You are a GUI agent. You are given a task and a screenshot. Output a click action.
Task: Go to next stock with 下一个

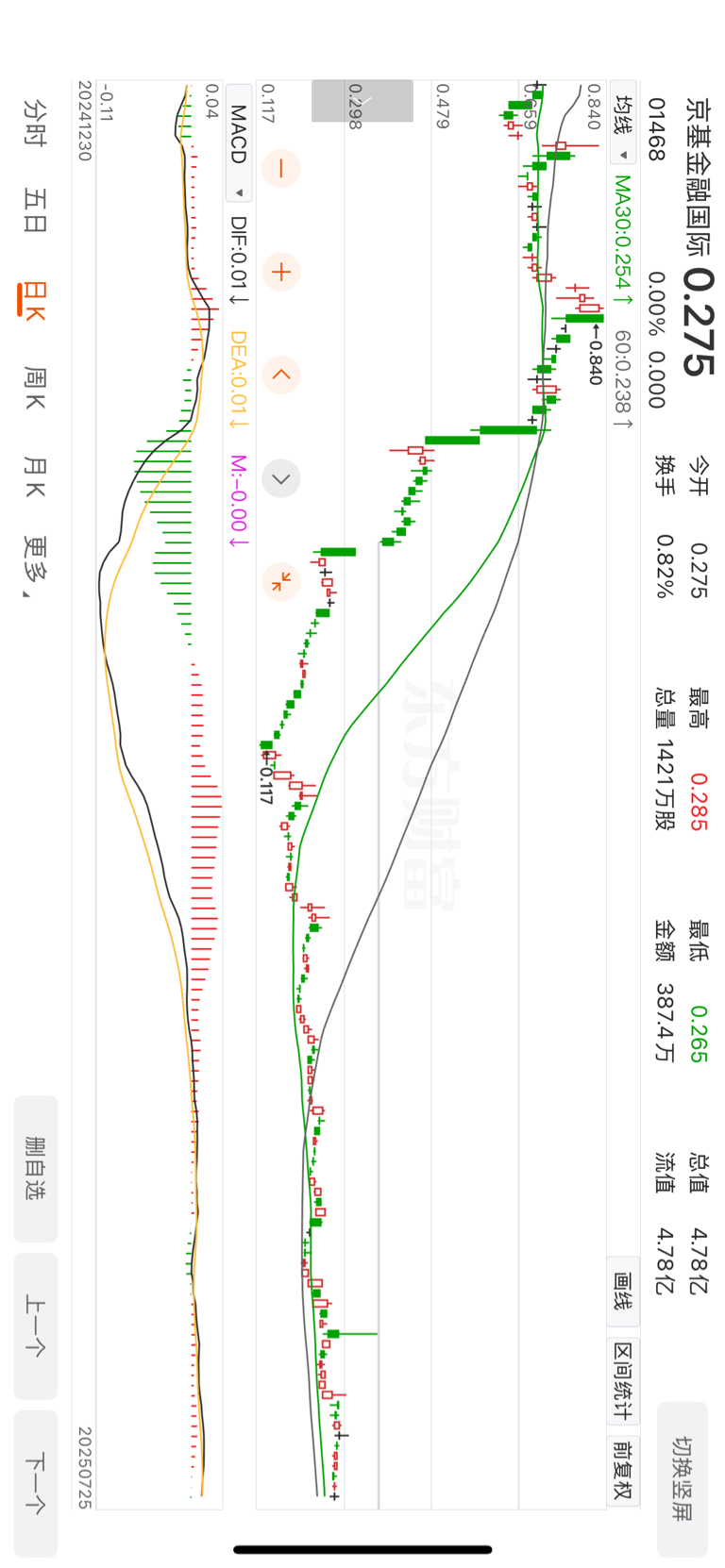coord(35,1483)
